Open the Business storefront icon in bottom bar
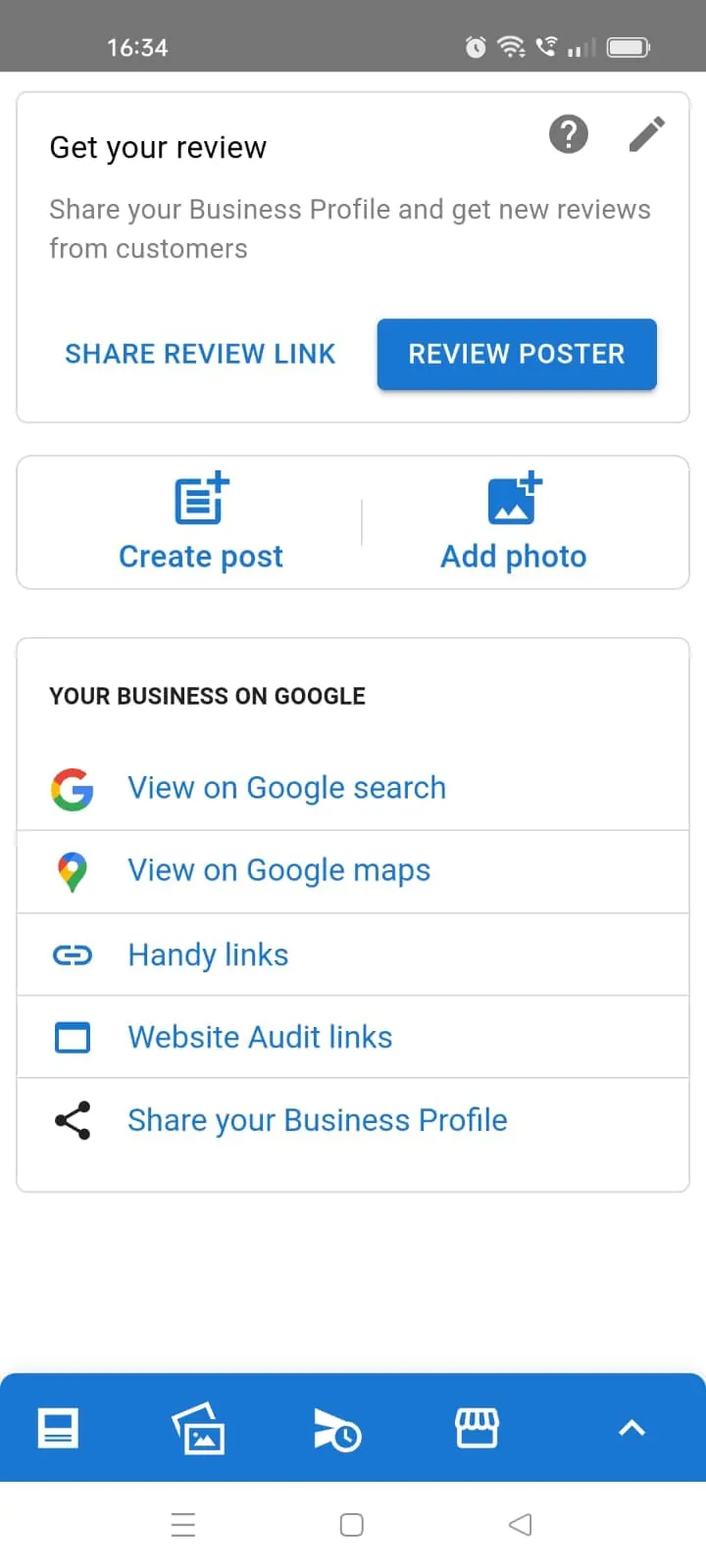Screen dimensions: 706x1568 [478, 1428]
